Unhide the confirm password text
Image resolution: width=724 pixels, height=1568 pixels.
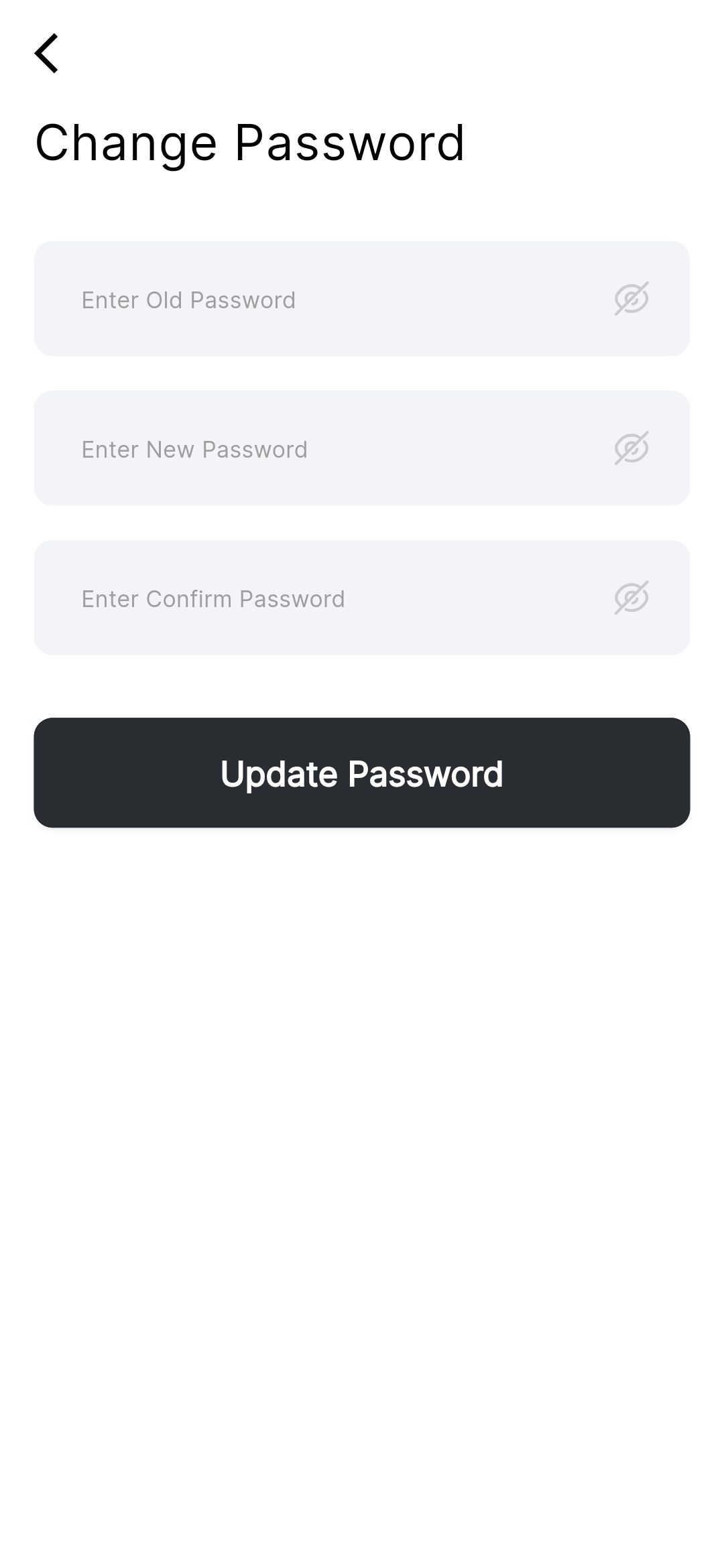[x=631, y=598]
